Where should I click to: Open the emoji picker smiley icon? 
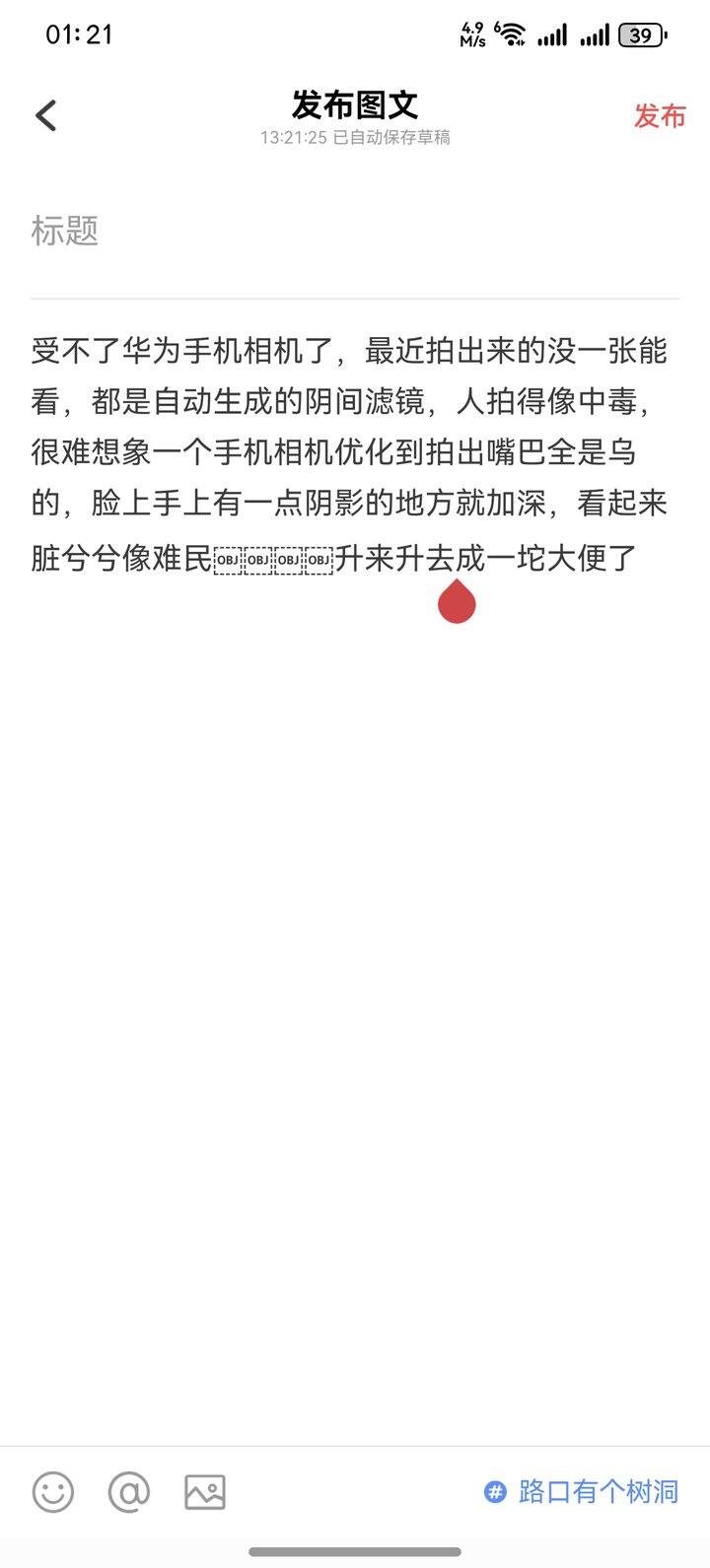pyautogui.click(x=52, y=1493)
